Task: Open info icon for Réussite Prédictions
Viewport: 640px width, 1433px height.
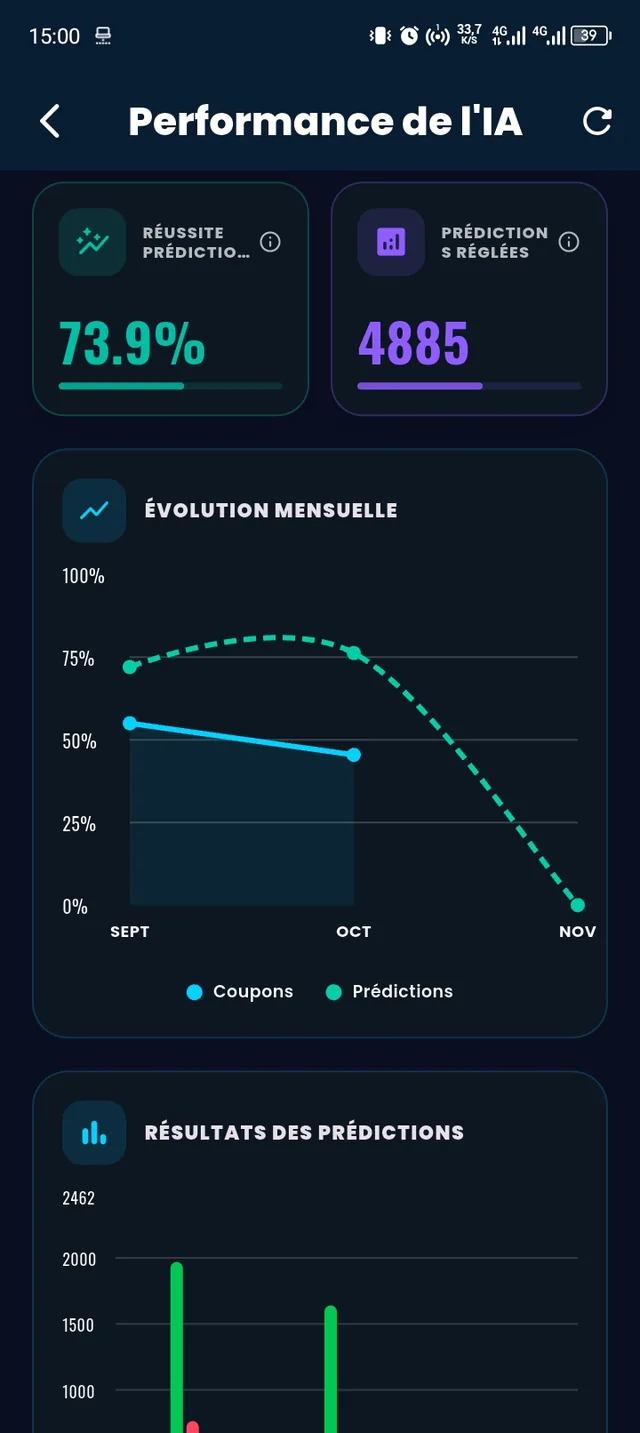Action: (270, 242)
